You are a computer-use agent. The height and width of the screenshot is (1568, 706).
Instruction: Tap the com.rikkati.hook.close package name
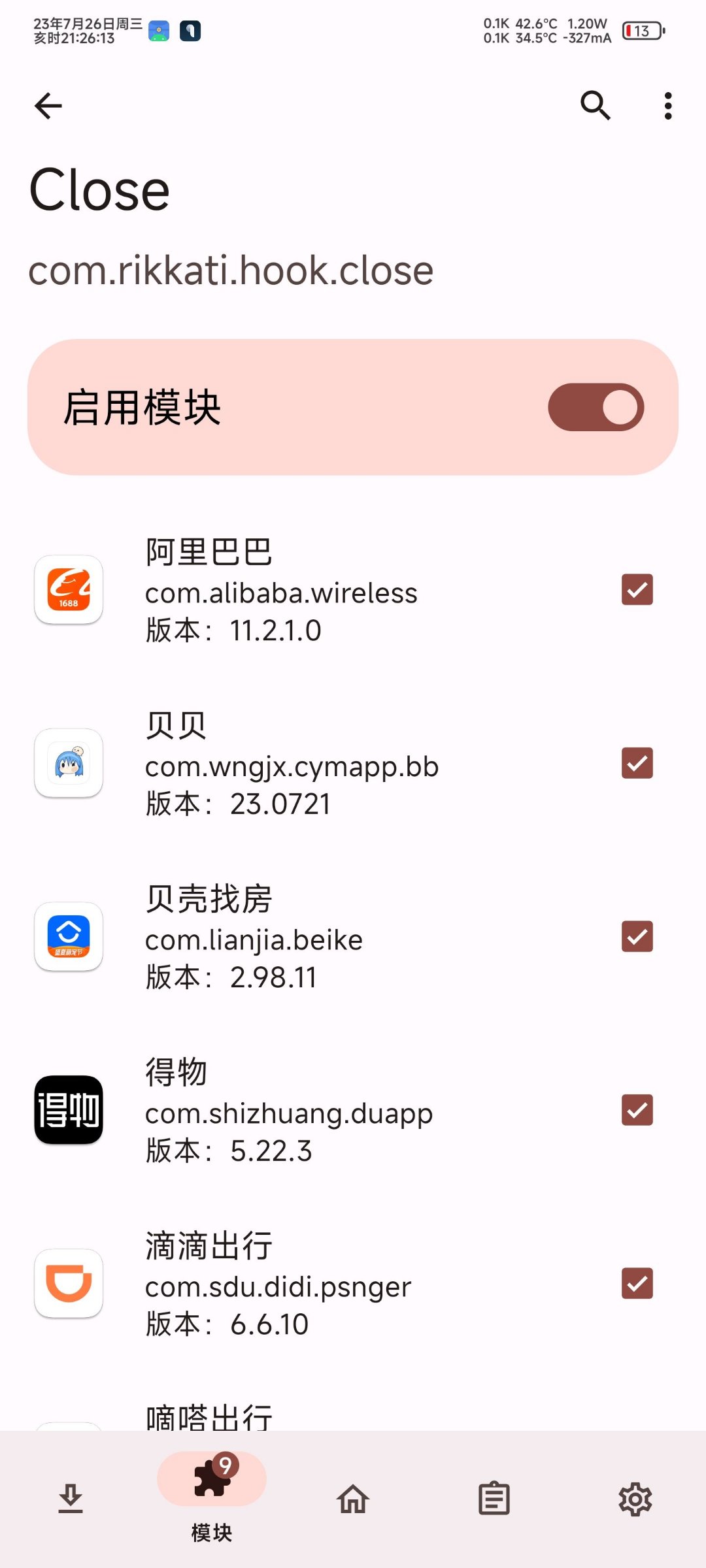point(230,270)
